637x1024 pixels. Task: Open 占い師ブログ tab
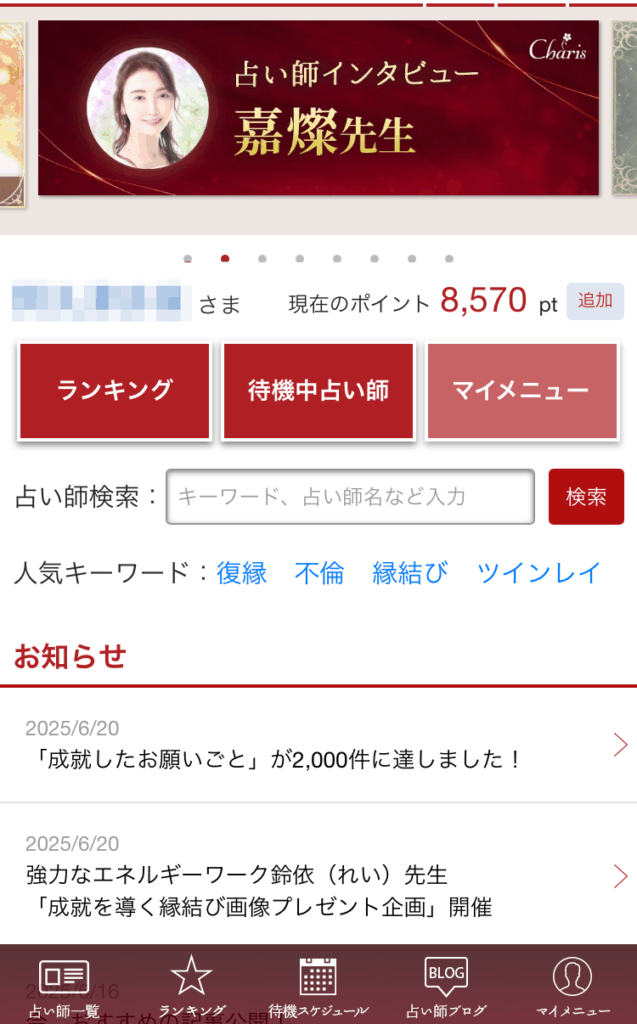446,986
